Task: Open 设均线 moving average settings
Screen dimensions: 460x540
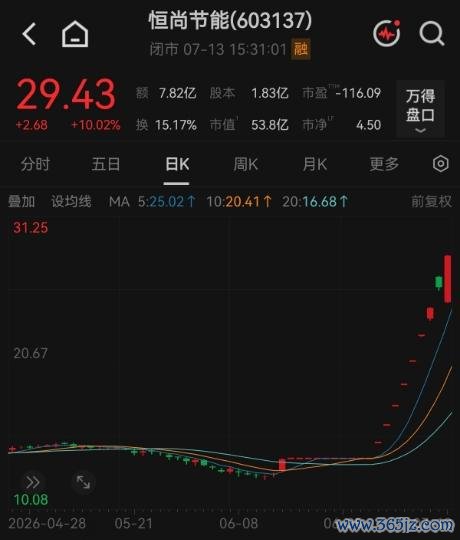Action: pyautogui.click(x=71, y=201)
